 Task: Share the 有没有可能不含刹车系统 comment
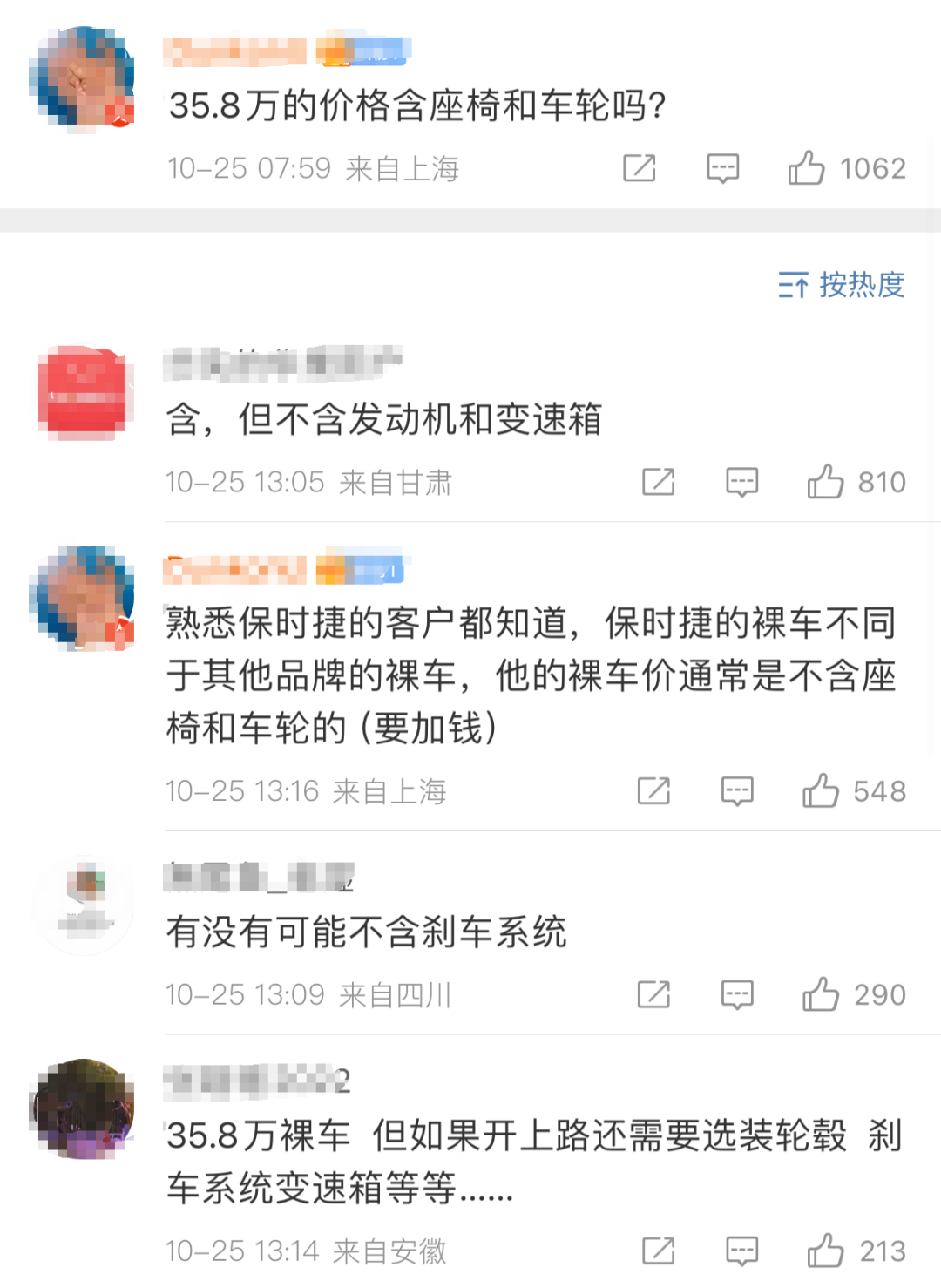653,993
